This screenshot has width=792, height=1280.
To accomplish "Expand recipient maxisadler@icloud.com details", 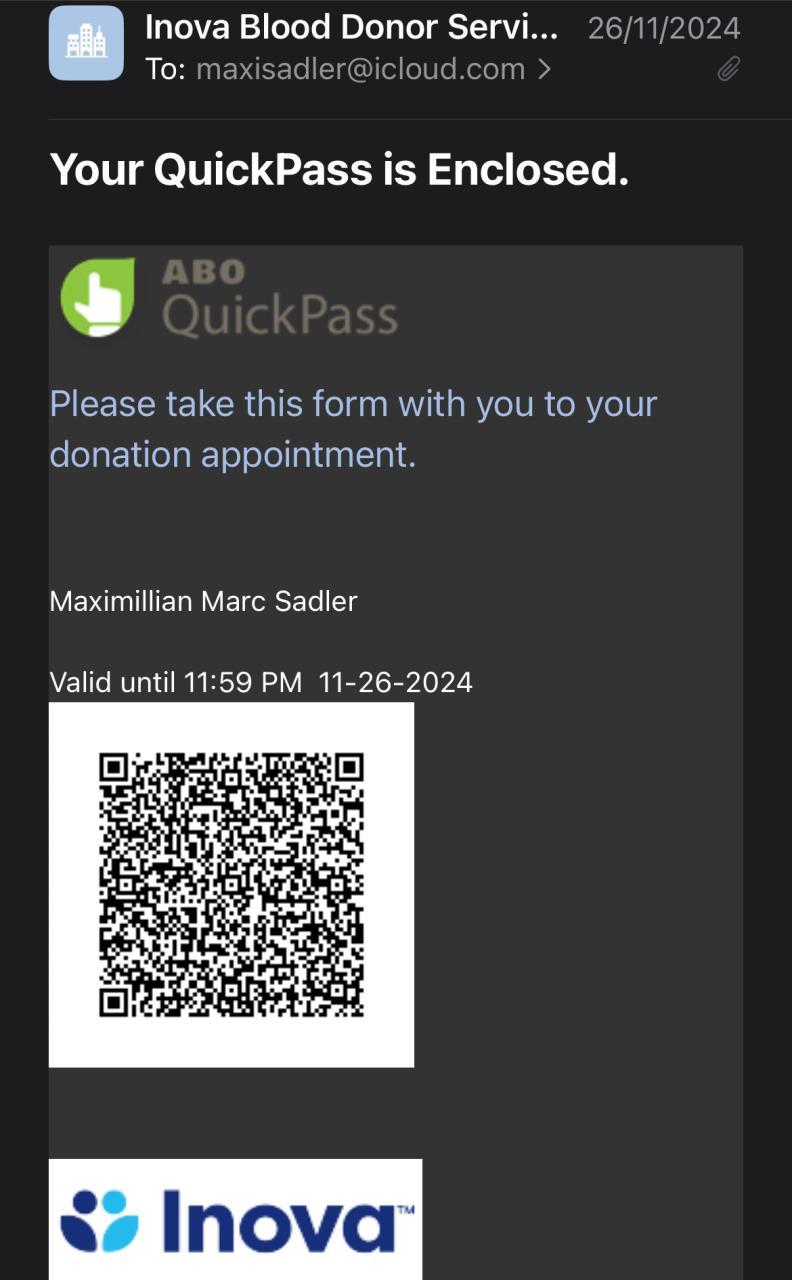I will click(360, 69).
